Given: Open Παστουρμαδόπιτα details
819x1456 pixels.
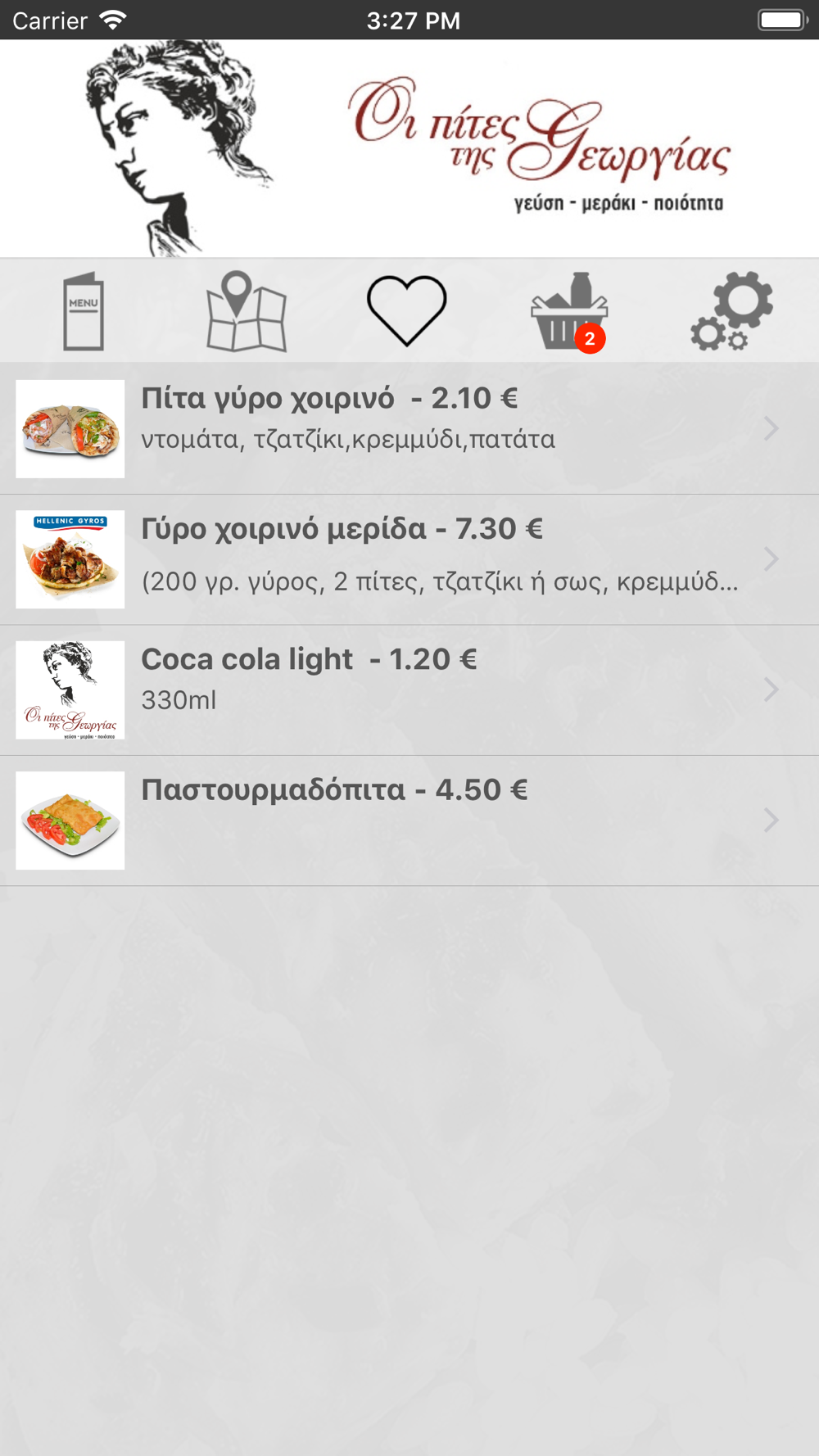Looking at the screenshot, I should pyautogui.click(x=409, y=820).
